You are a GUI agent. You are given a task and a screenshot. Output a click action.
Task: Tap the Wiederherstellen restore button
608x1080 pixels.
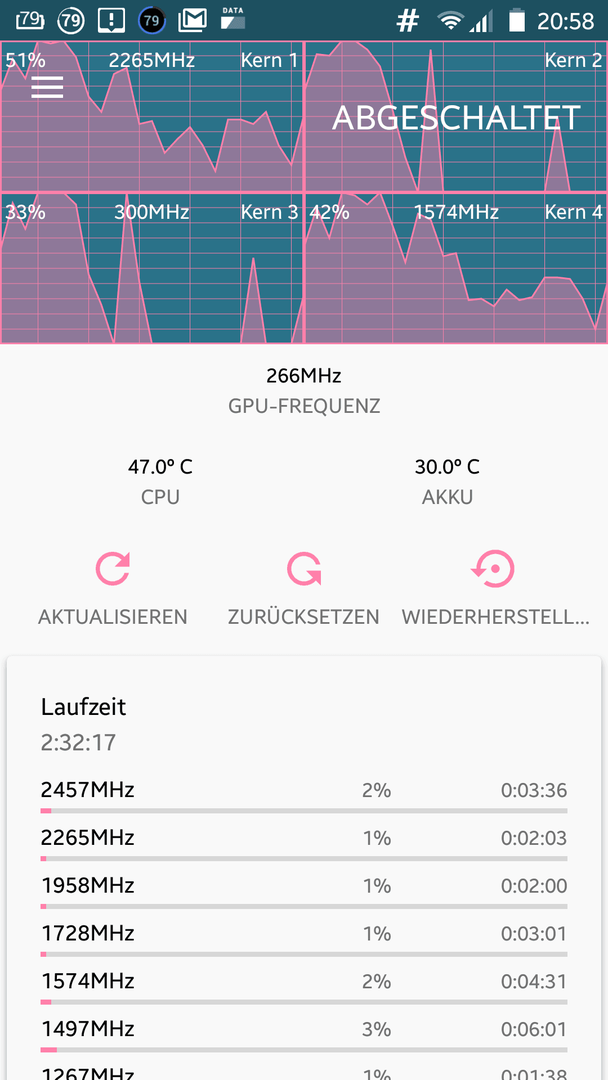(x=495, y=588)
